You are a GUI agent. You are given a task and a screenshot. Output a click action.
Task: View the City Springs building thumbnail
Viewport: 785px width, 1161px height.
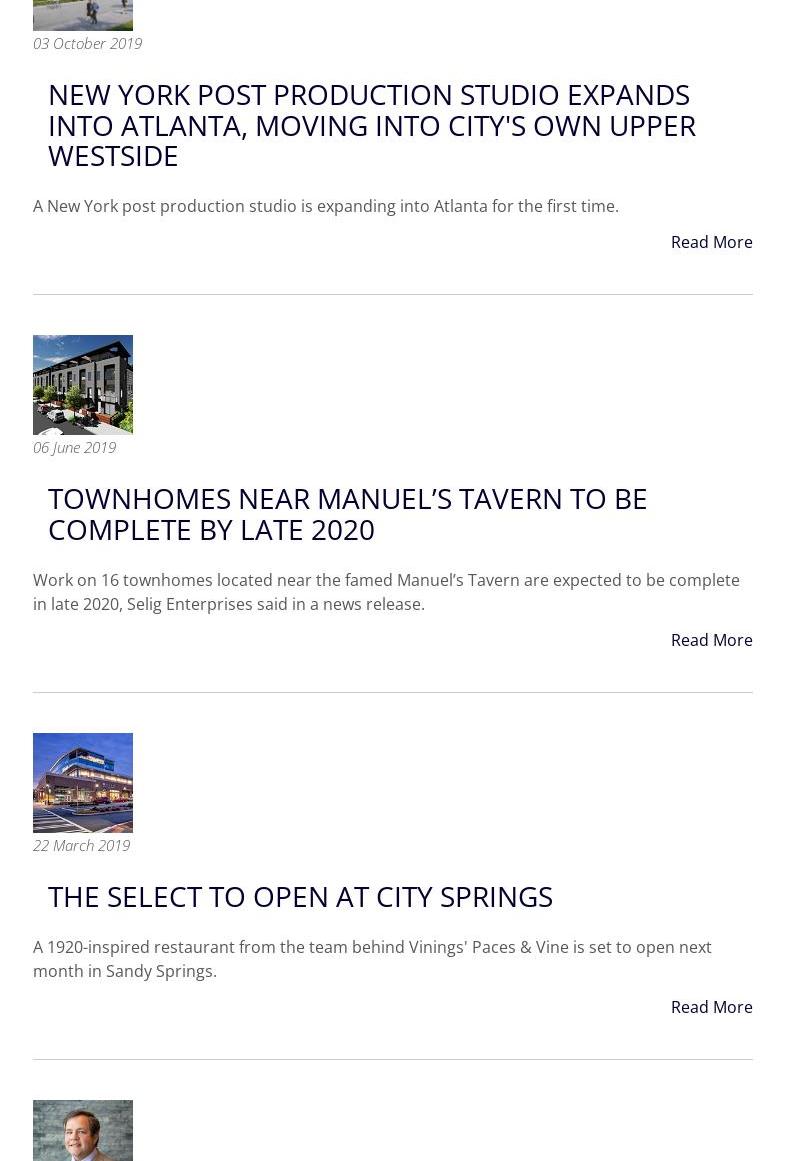coord(83,783)
